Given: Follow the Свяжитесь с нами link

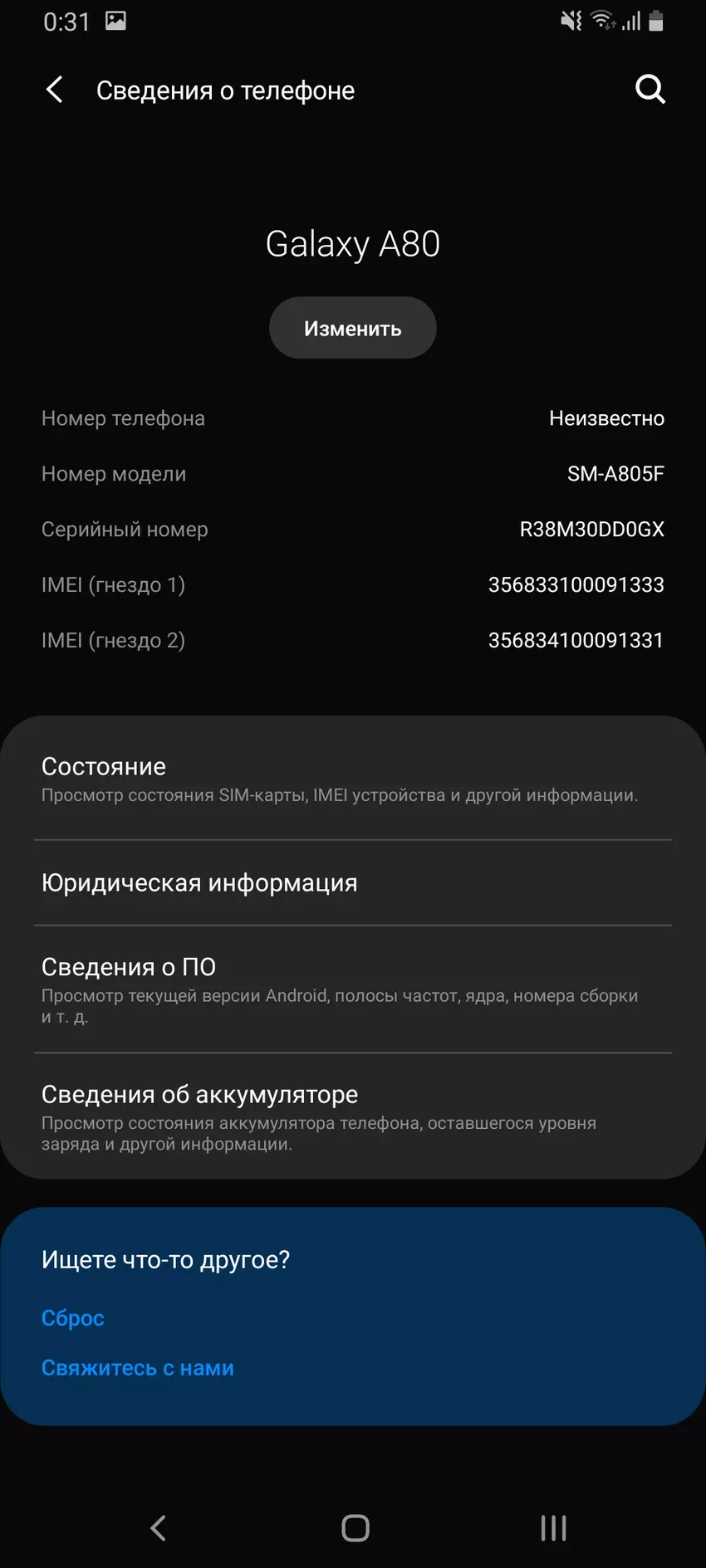Looking at the screenshot, I should click(138, 1368).
